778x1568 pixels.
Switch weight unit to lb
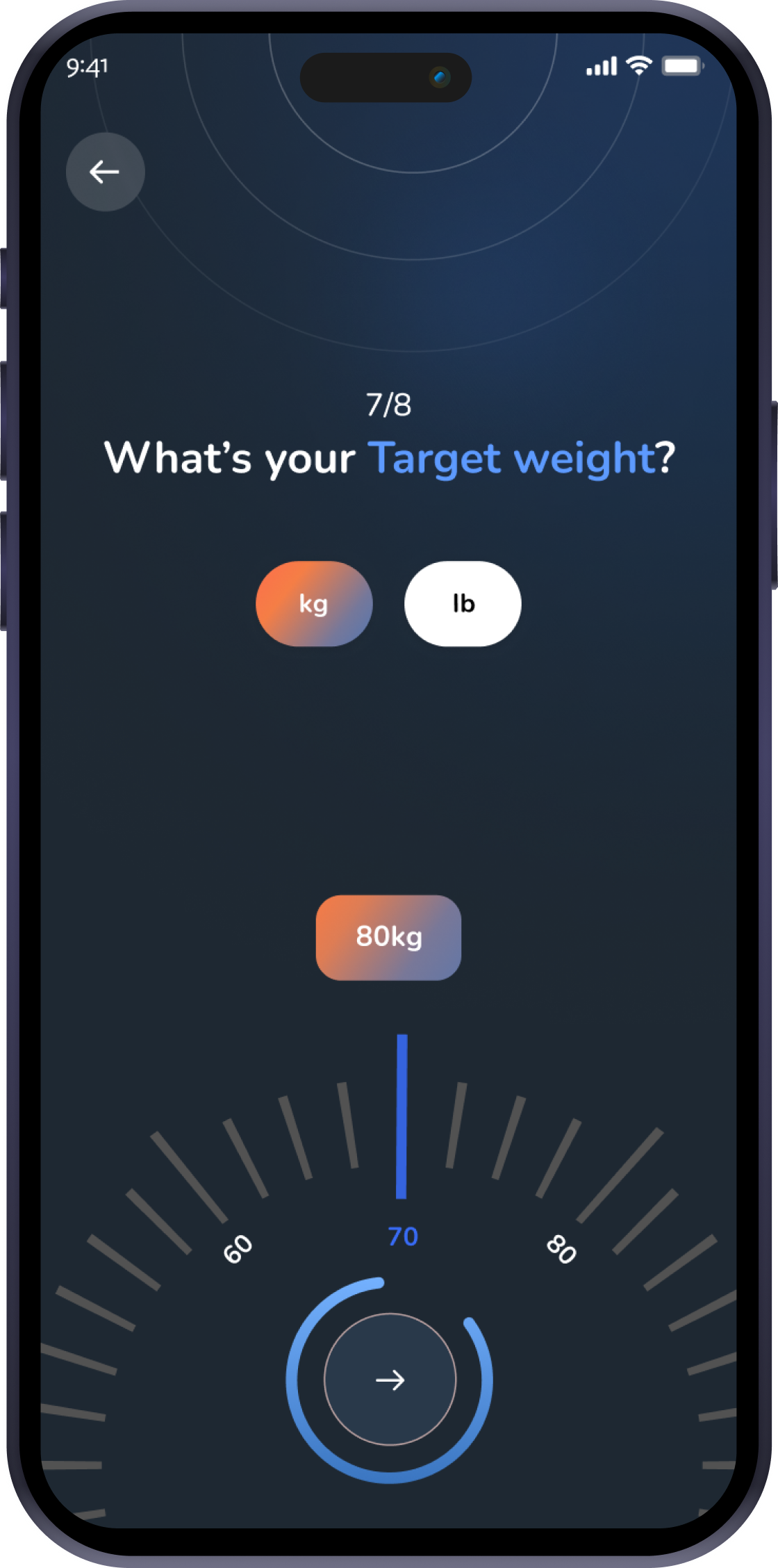pos(463,603)
